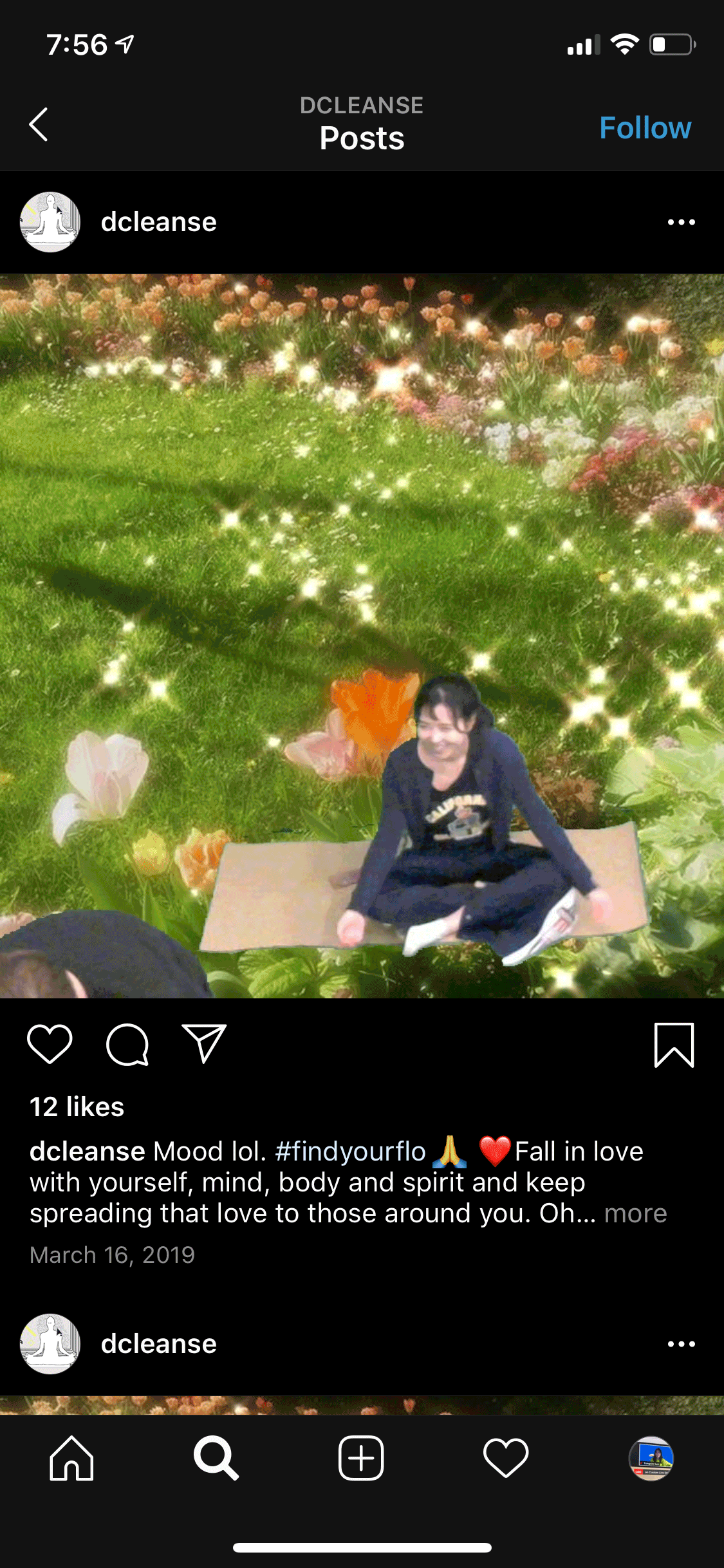Expand the caption with more
The width and height of the screenshot is (724, 1568).
click(635, 1213)
